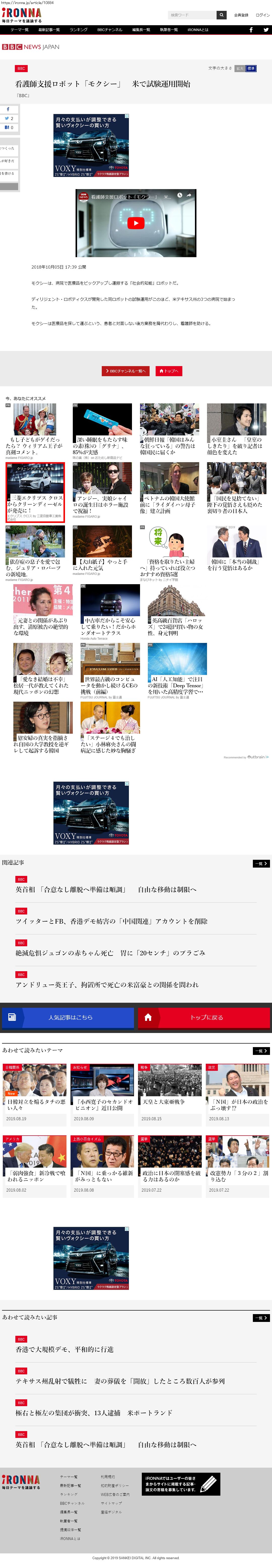Go to ランキング in the top menu
Viewport: 272px width, 1568px height.
point(79,30)
